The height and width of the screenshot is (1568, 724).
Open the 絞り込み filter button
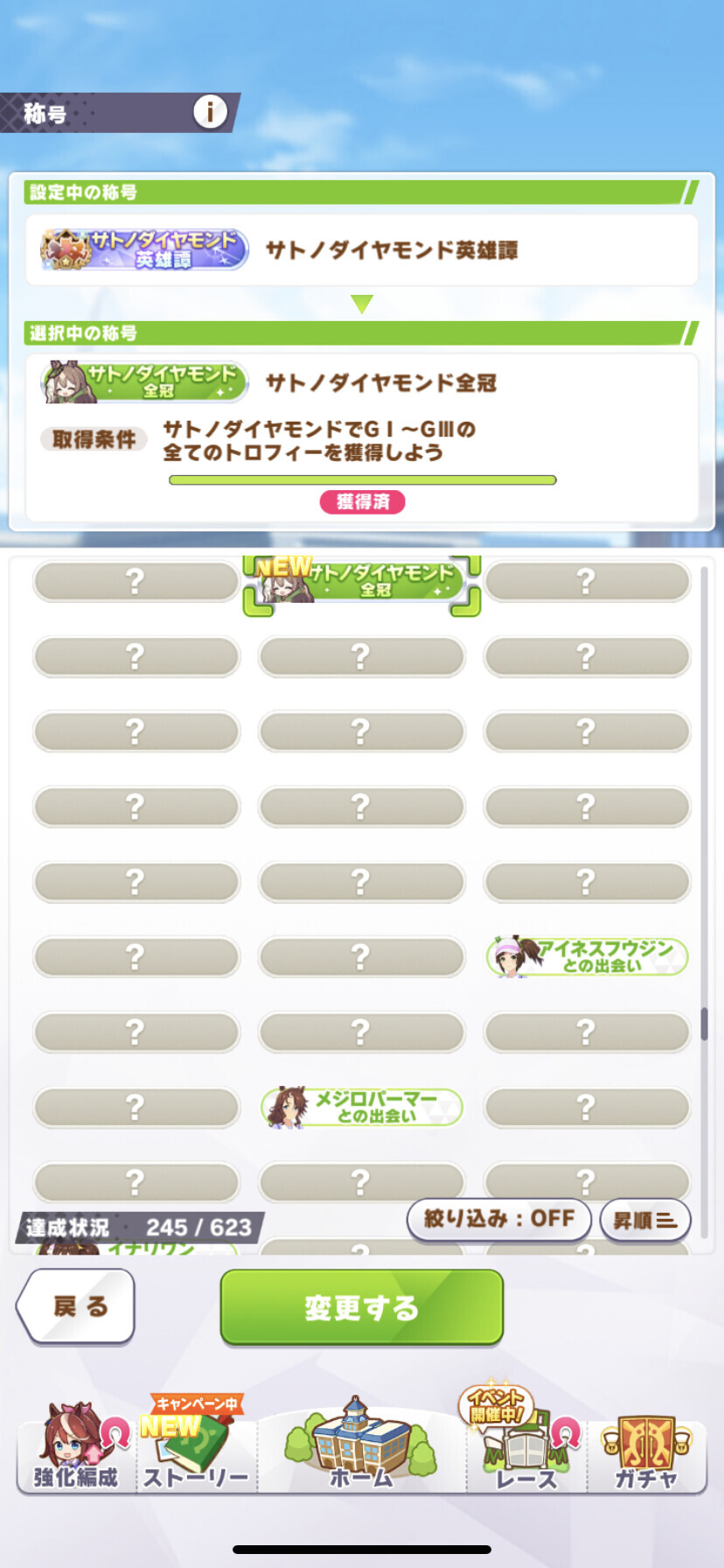tap(499, 1219)
